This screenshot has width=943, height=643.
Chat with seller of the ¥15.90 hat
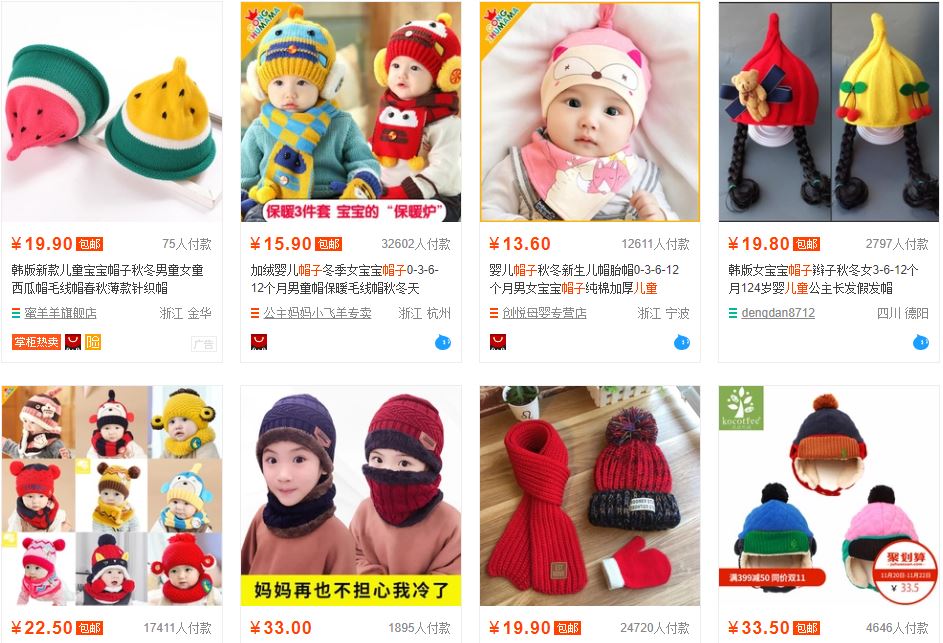click(x=443, y=343)
